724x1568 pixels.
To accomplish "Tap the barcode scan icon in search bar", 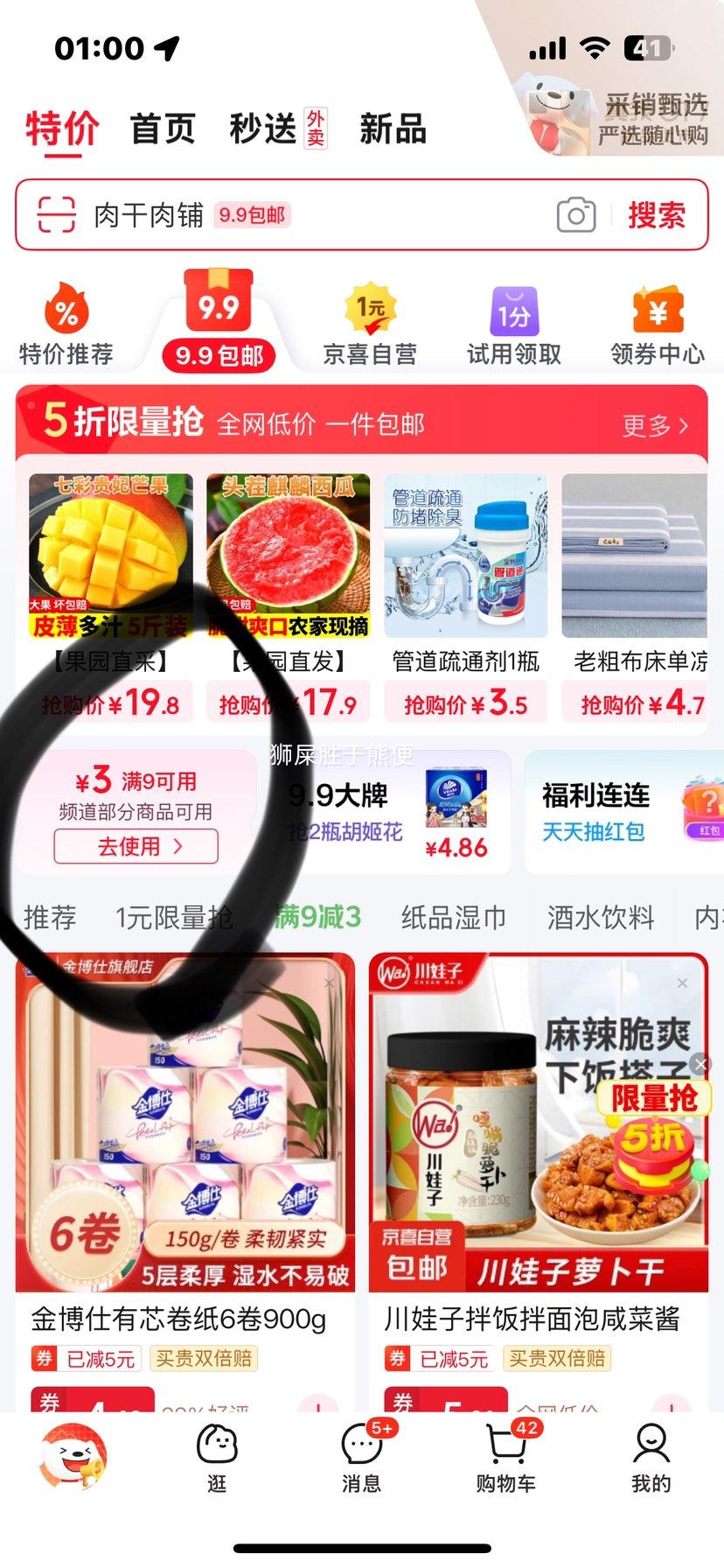I will coord(58,213).
